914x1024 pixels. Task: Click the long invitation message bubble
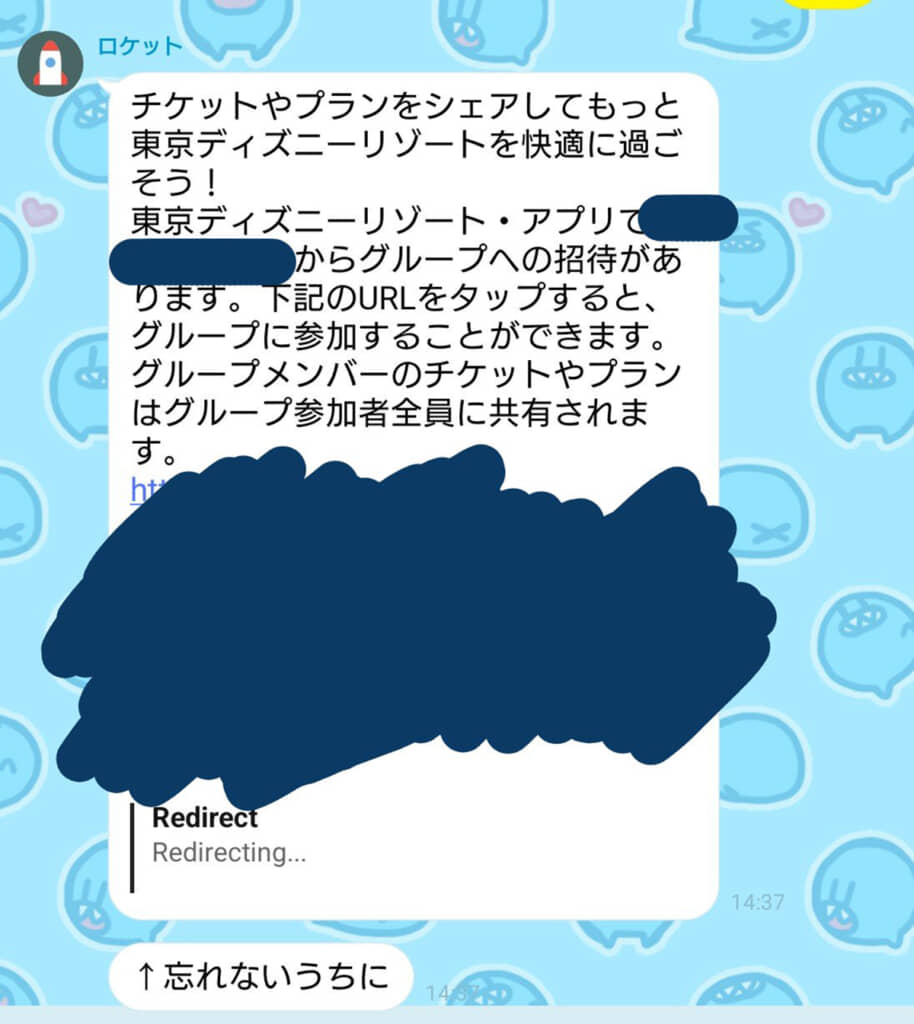400,300
